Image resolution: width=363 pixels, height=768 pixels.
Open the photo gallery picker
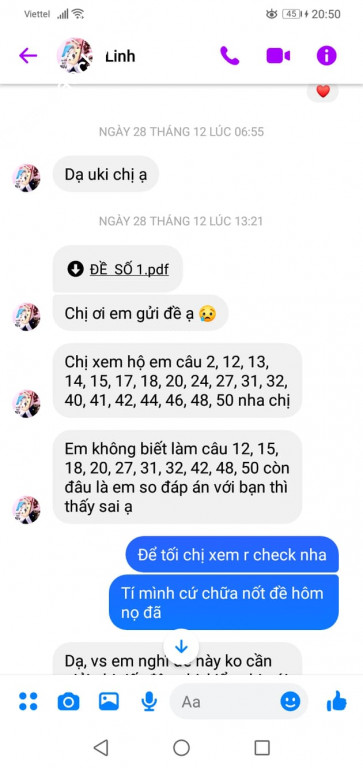click(x=109, y=701)
